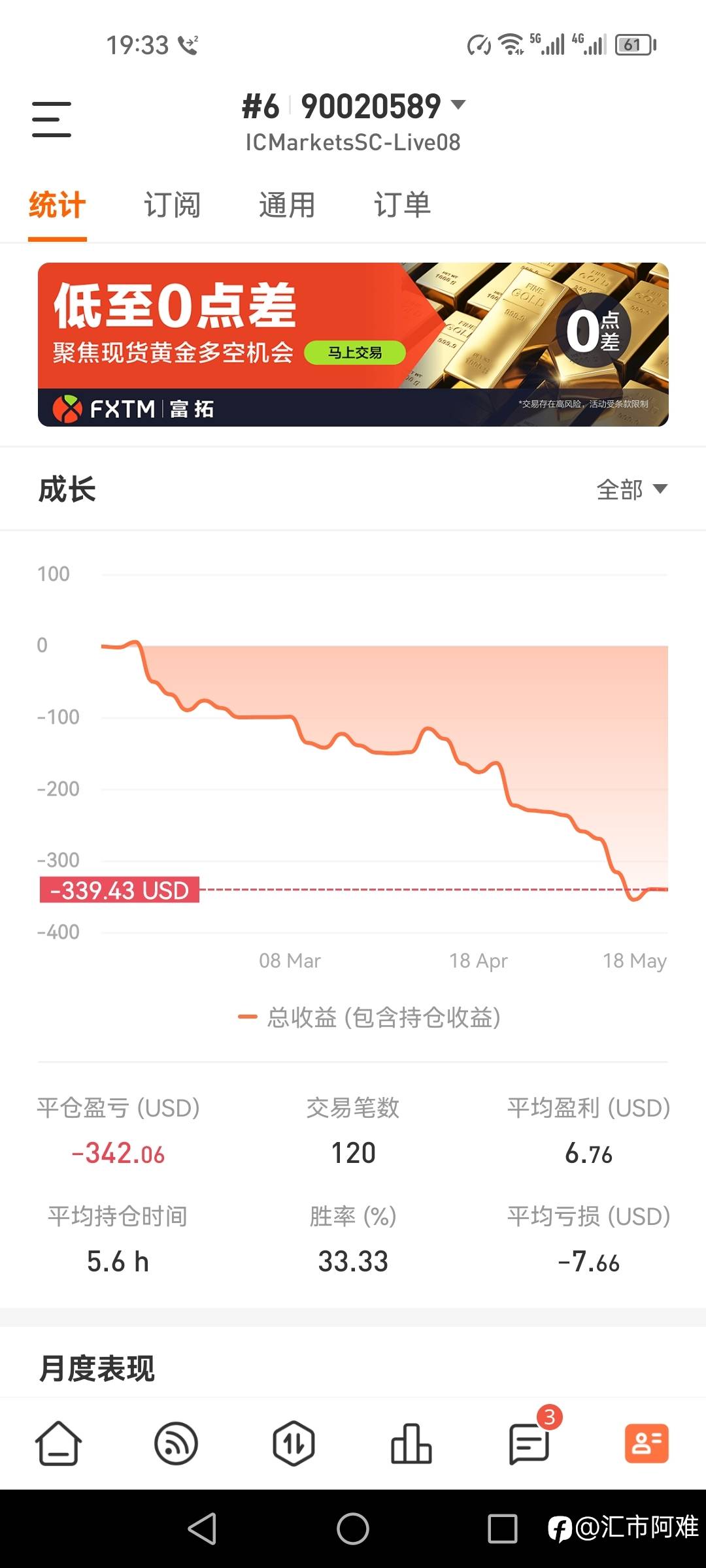The width and height of the screenshot is (706, 1568).
Task: Open the trade arrows tab
Action: [x=294, y=1444]
